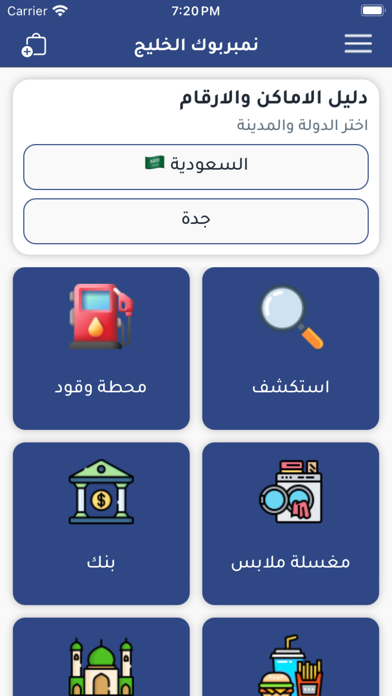
Task: Open the مغسلة ملابس laundry card
Action: pos(291,523)
